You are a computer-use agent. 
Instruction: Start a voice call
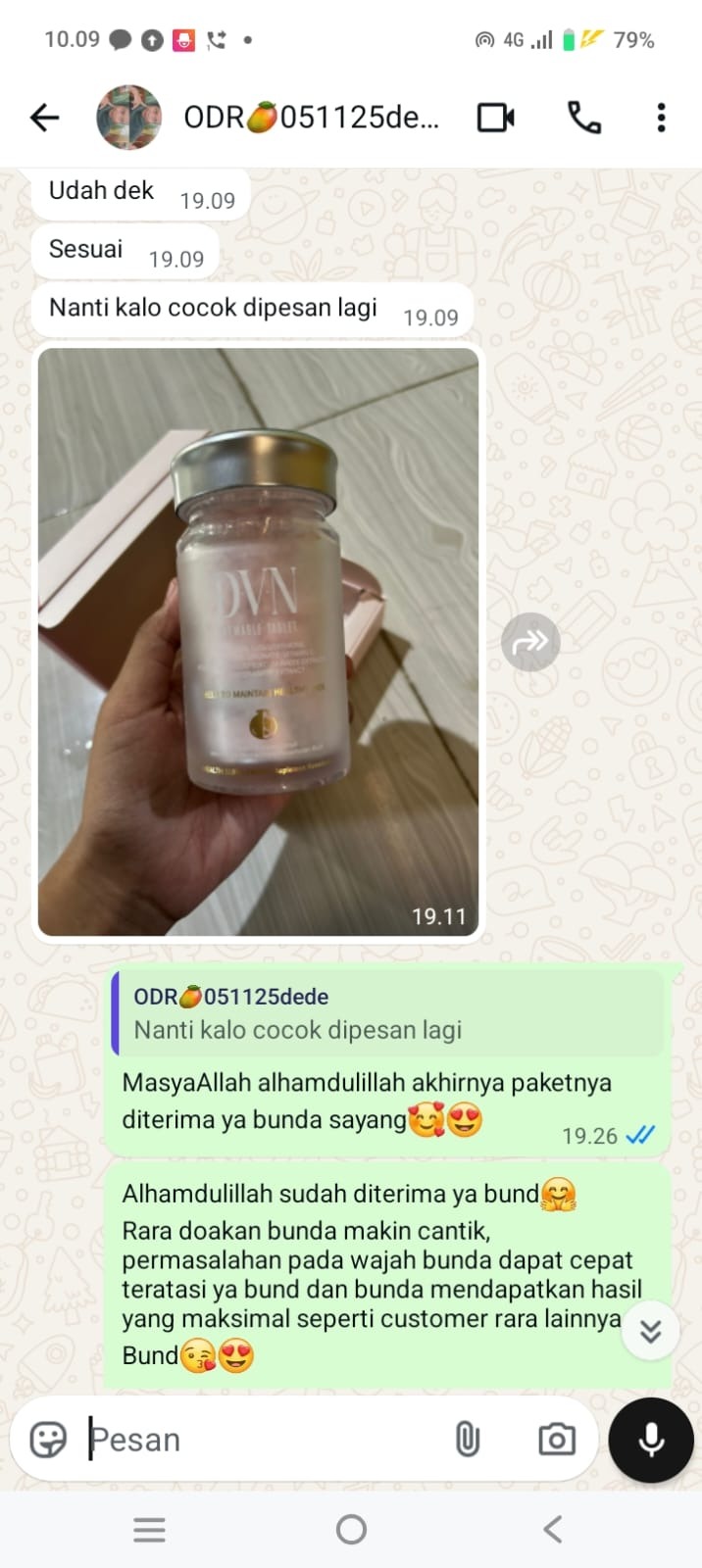(x=584, y=118)
